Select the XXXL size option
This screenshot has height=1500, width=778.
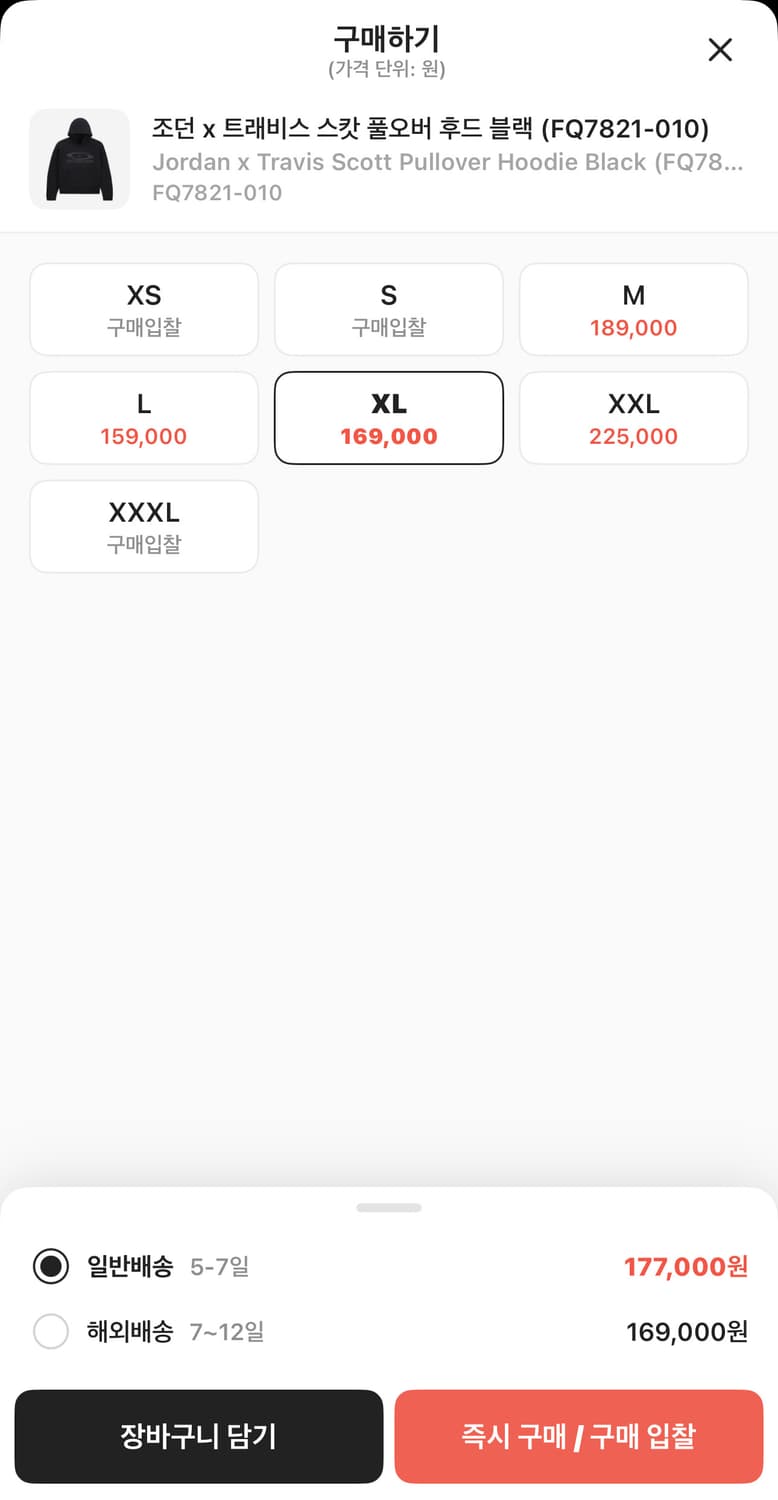click(143, 526)
